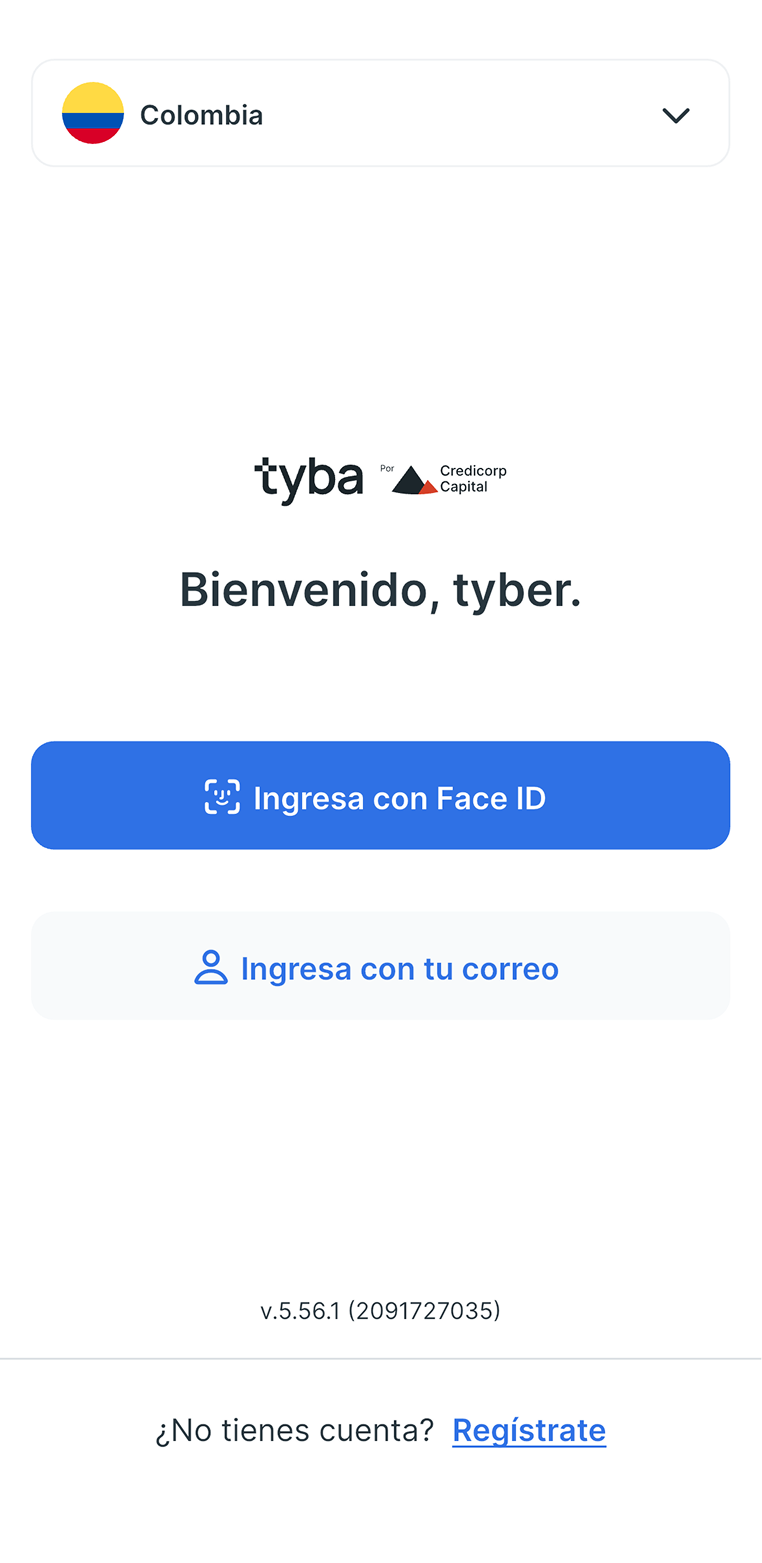Viewport: 762px width, 1563px height.
Task: Expand the Colombia country dropdown
Action: [x=380, y=113]
